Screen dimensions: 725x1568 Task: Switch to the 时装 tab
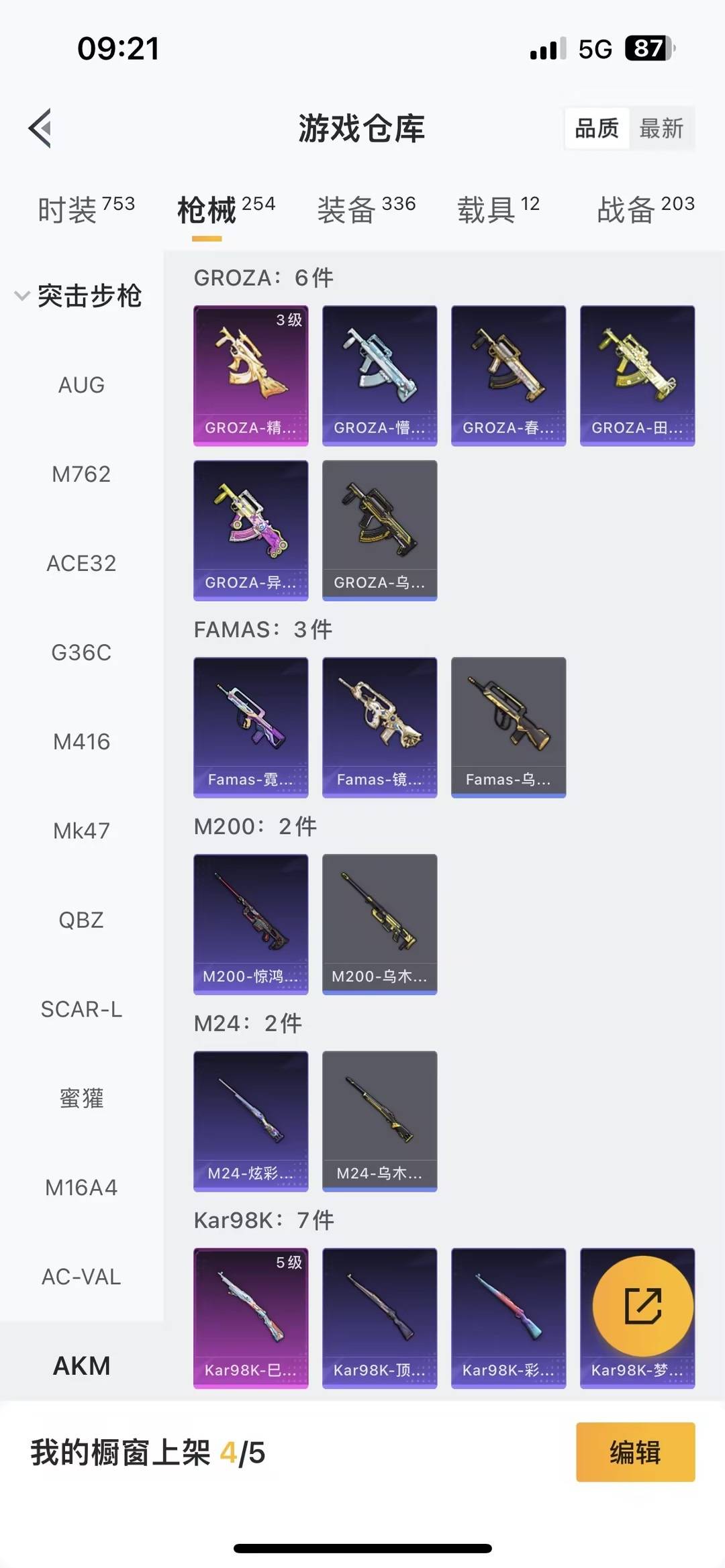click(x=86, y=209)
